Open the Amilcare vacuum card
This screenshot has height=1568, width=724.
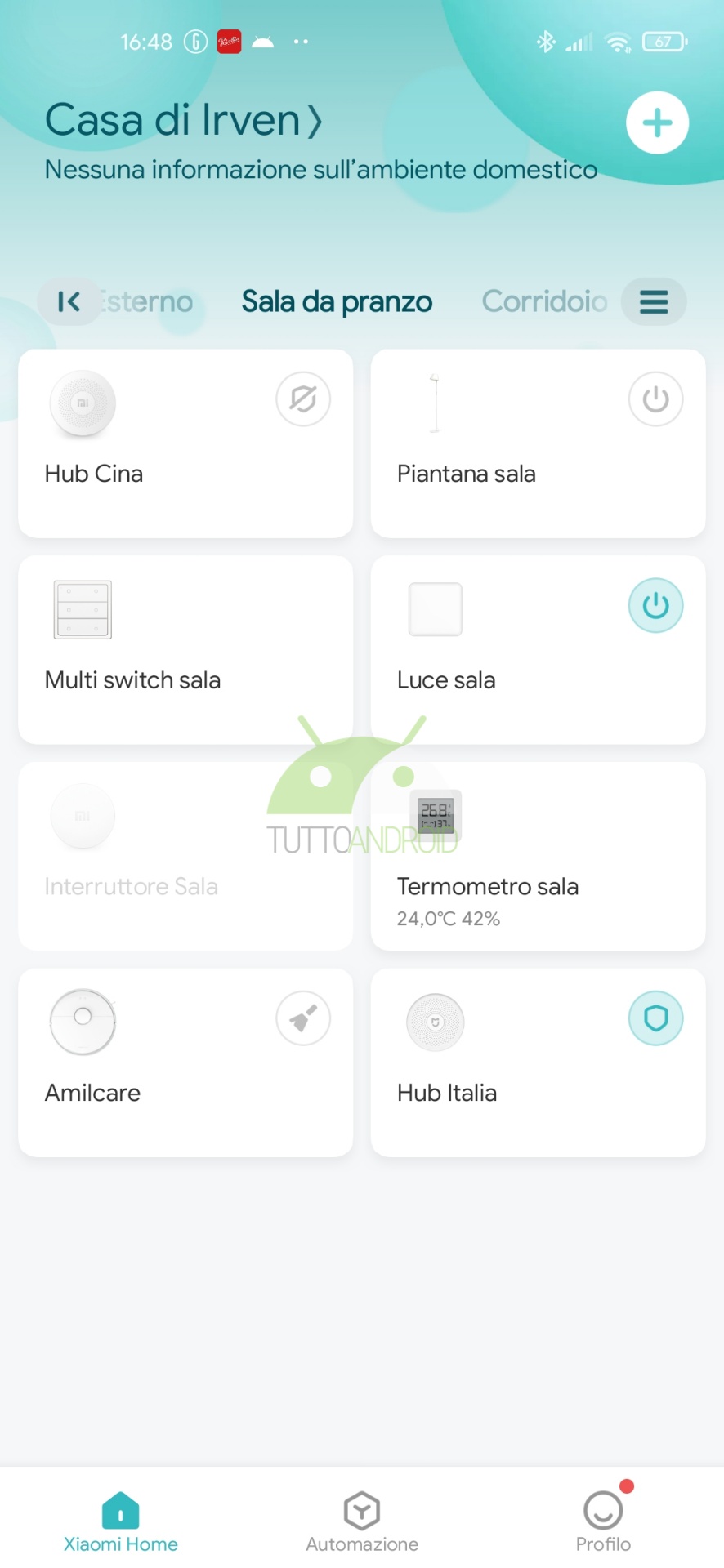coord(185,1062)
